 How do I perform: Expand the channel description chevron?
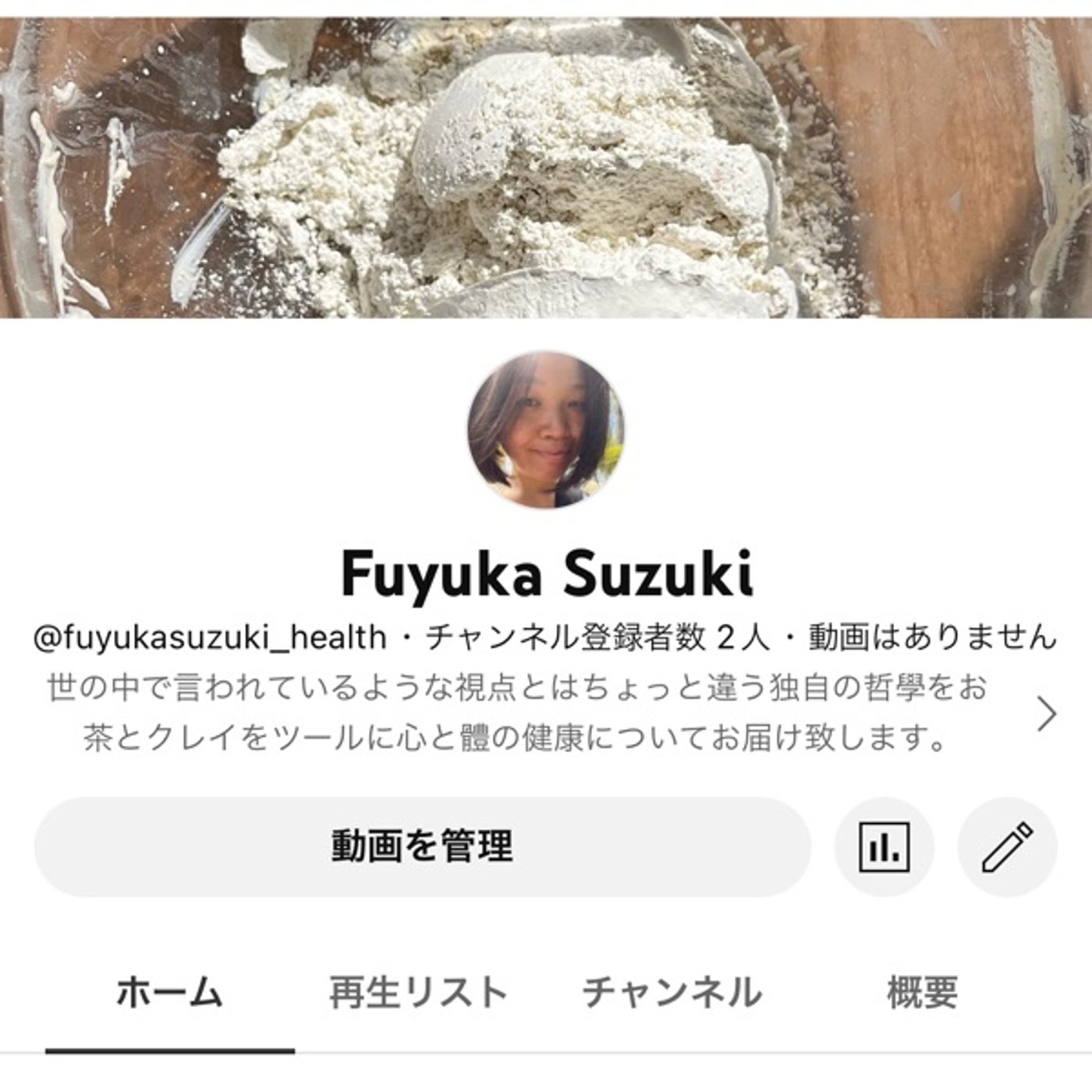pos(1047,713)
